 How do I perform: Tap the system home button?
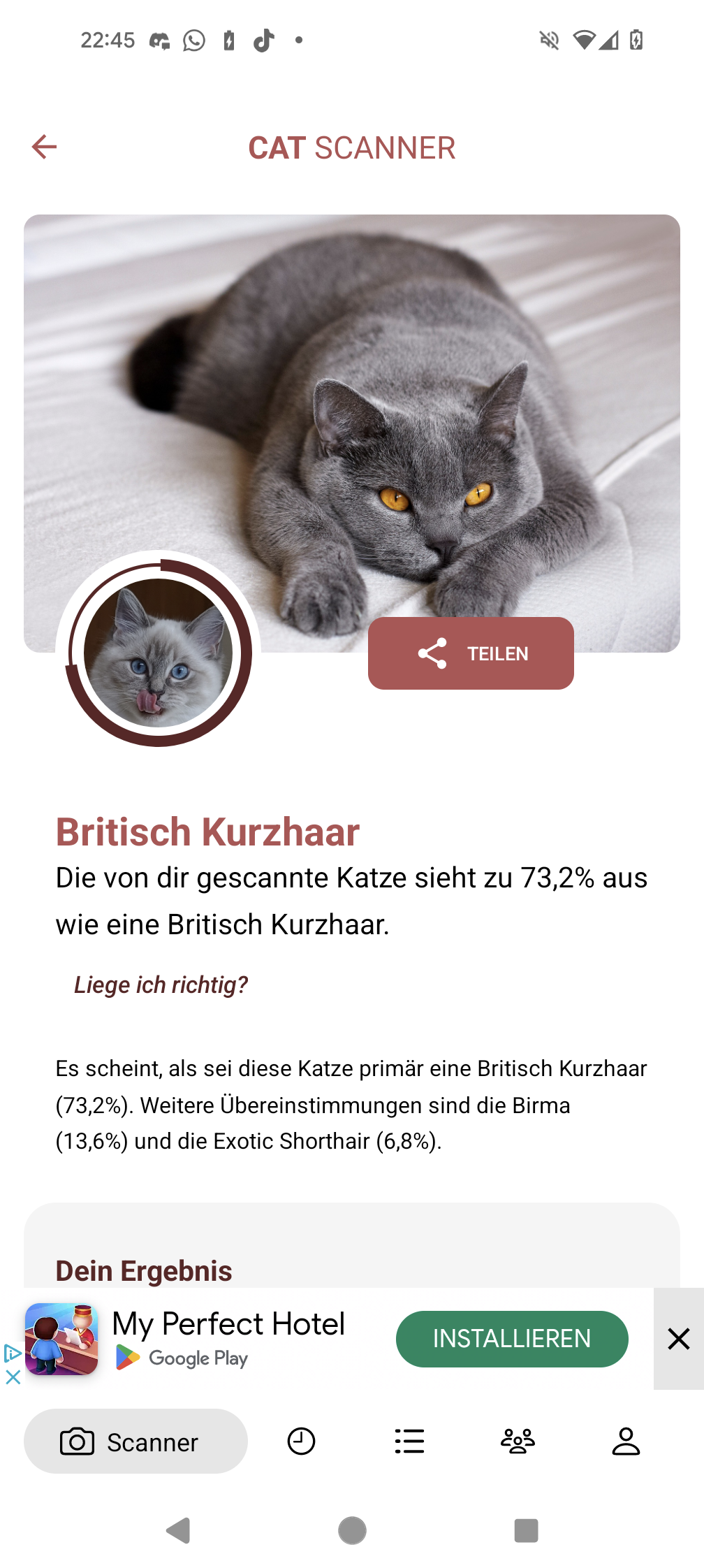[x=352, y=1530]
